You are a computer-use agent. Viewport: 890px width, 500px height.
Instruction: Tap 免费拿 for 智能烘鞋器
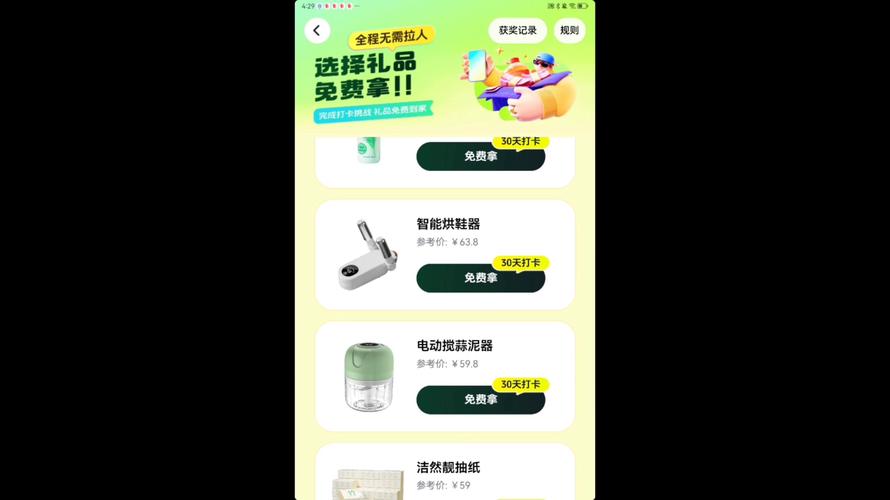tap(480, 278)
